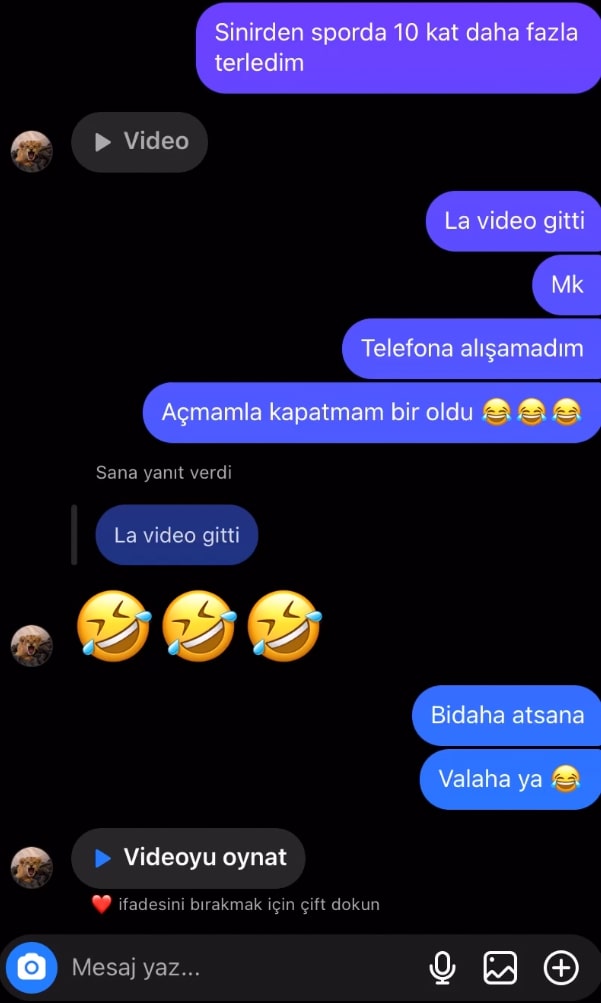This screenshot has width=601, height=1003.
Task: Open the photo gallery picker icon
Action: (x=500, y=968)
